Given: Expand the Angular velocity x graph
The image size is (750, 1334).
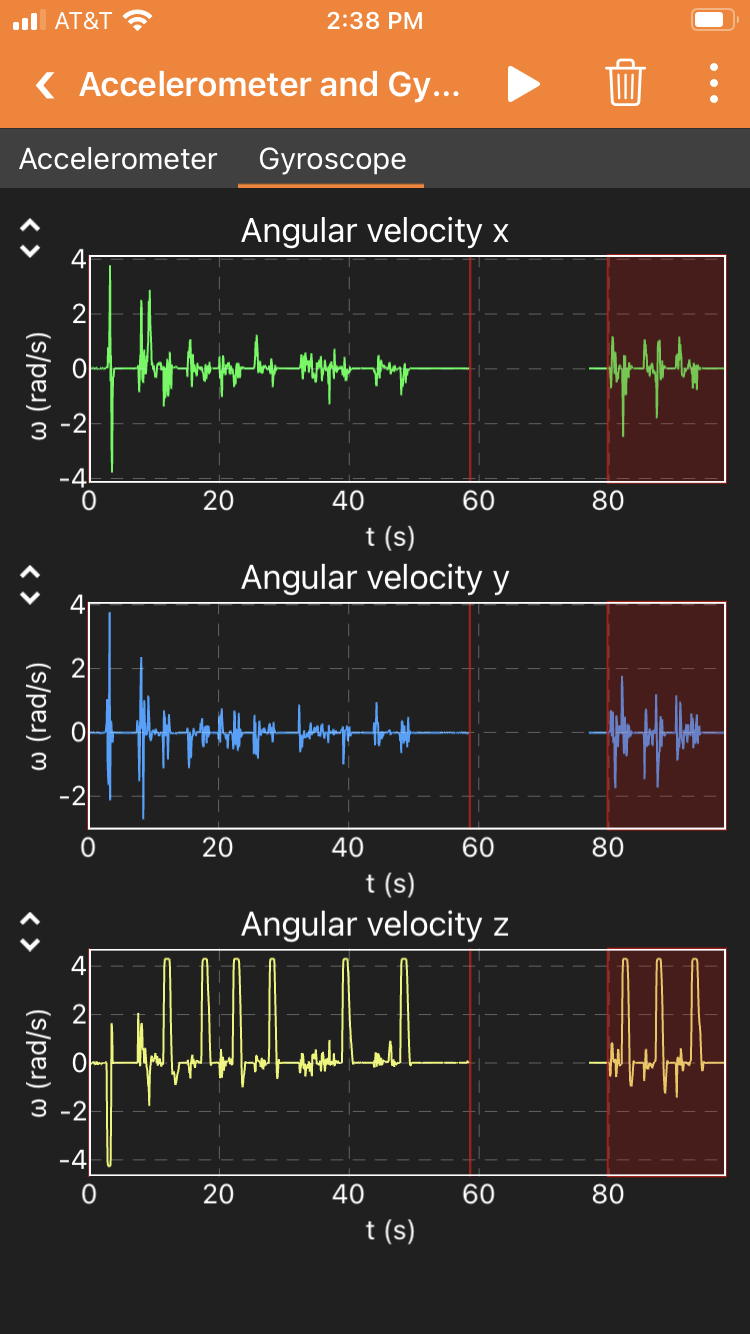Looking at the screenshot, I should (x=30, y=238).
